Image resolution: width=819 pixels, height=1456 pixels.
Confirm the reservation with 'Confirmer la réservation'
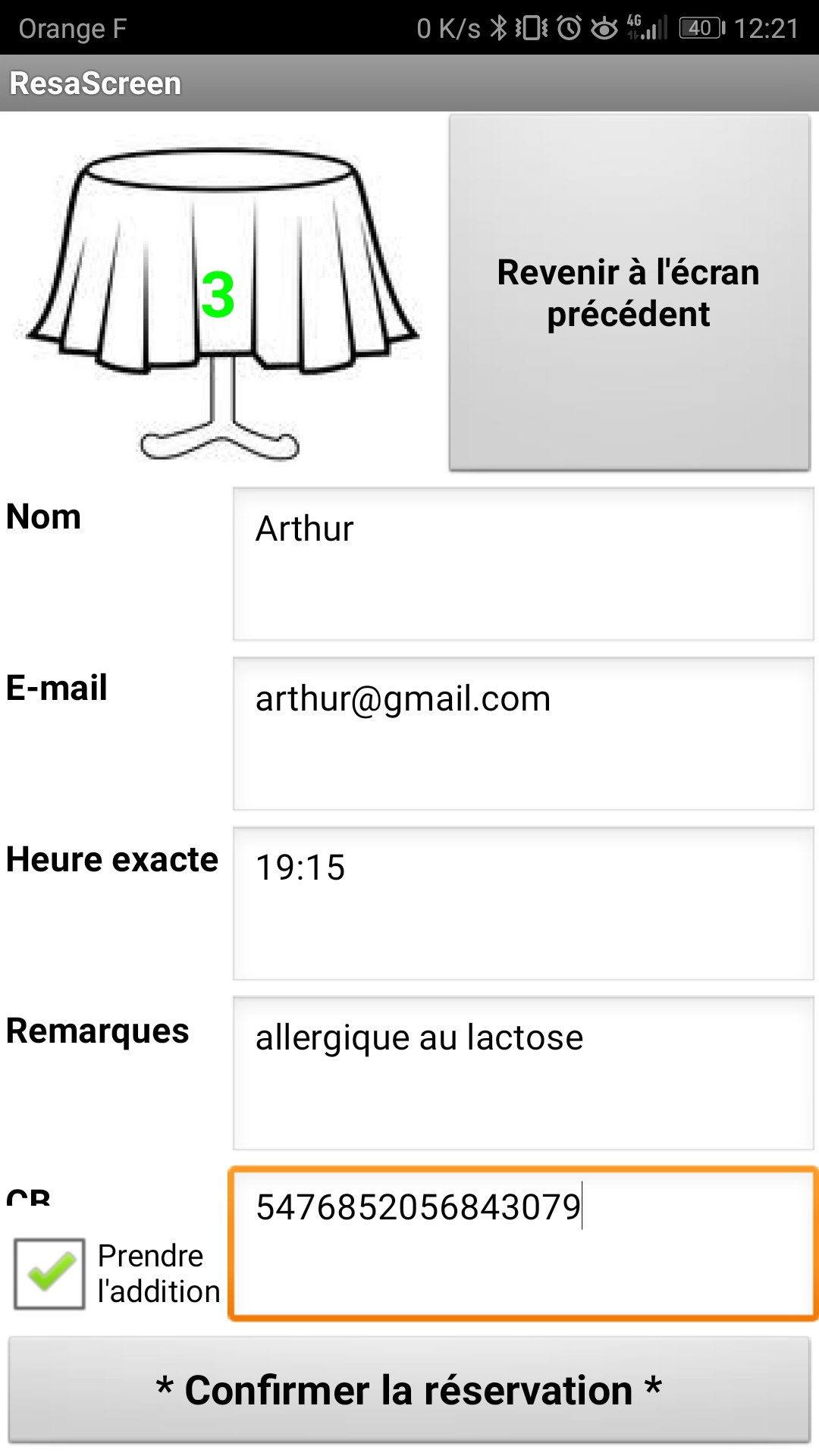(x=409, y=1390)
